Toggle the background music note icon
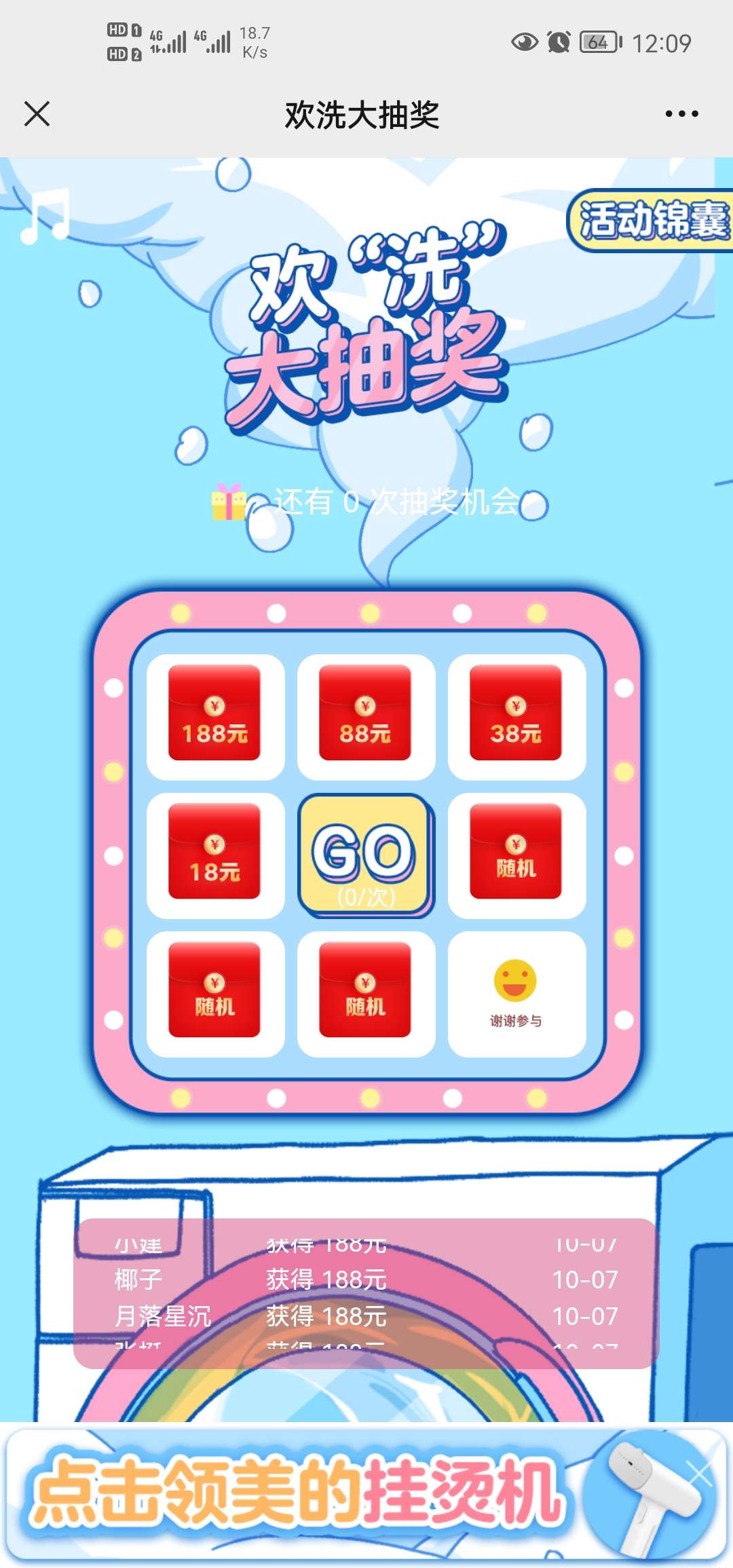The height and width of the screenshot is (1568, 733). tap(45, 217)
